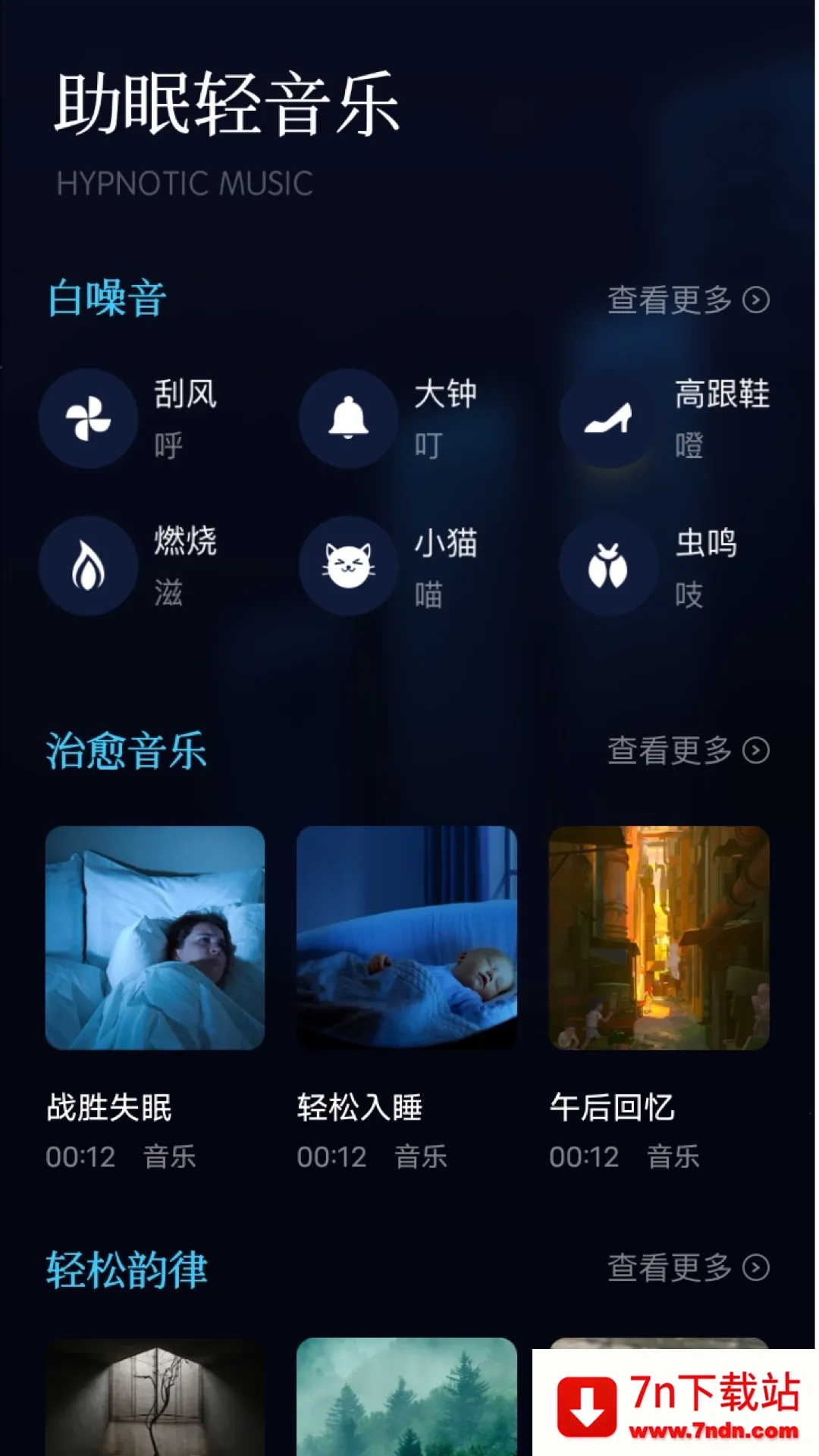The width and height of the screenshot is (819, 1456).
Task: Play the 刮风 wind sound
Action: (x=89, y=418)
